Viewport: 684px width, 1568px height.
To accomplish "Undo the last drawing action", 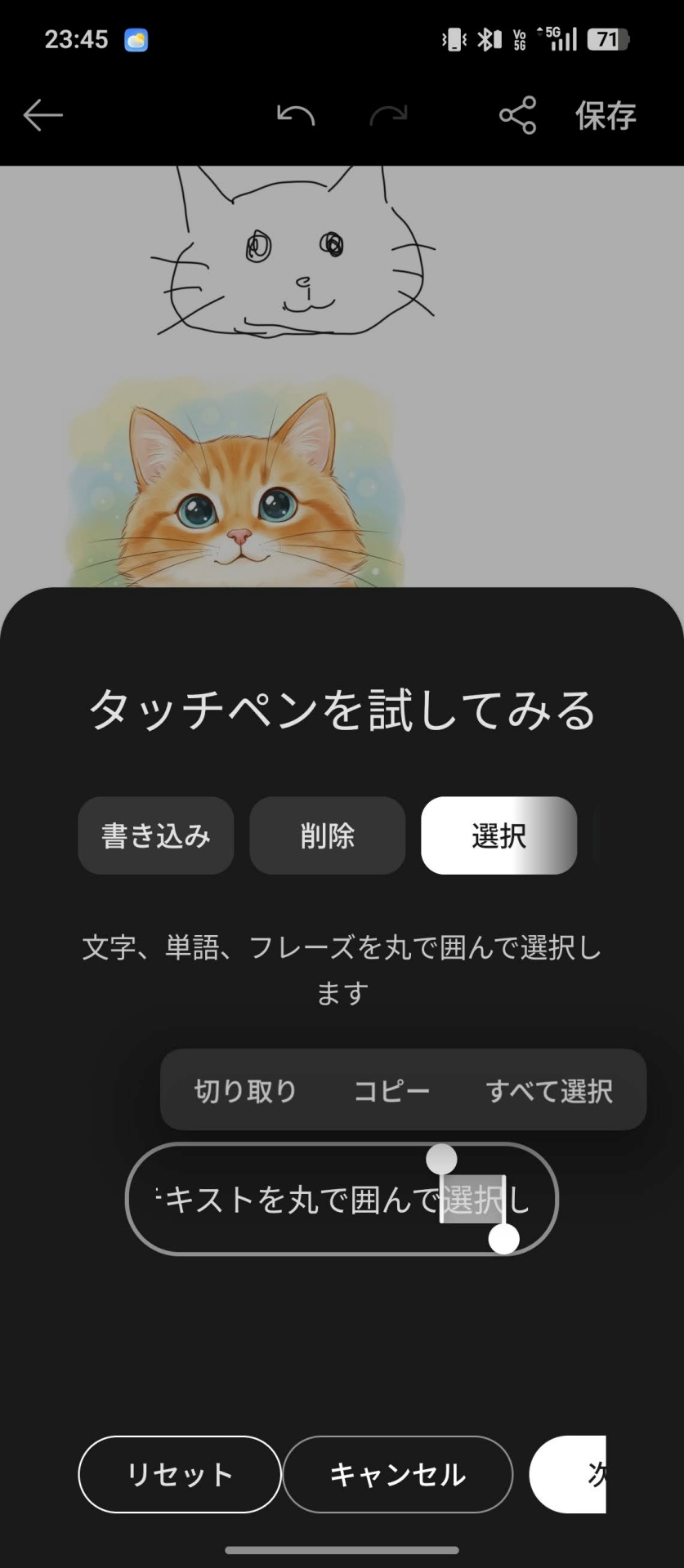I will (295, 115).
